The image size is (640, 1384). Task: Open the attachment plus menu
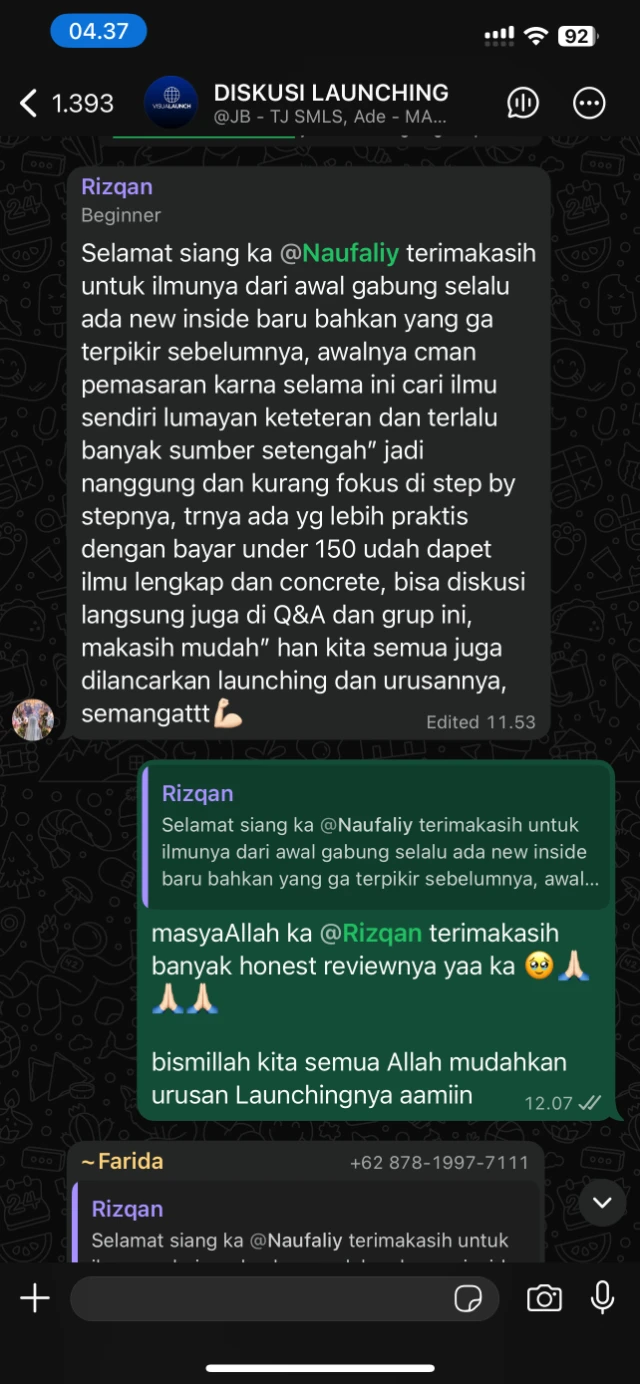[35, 1298]
